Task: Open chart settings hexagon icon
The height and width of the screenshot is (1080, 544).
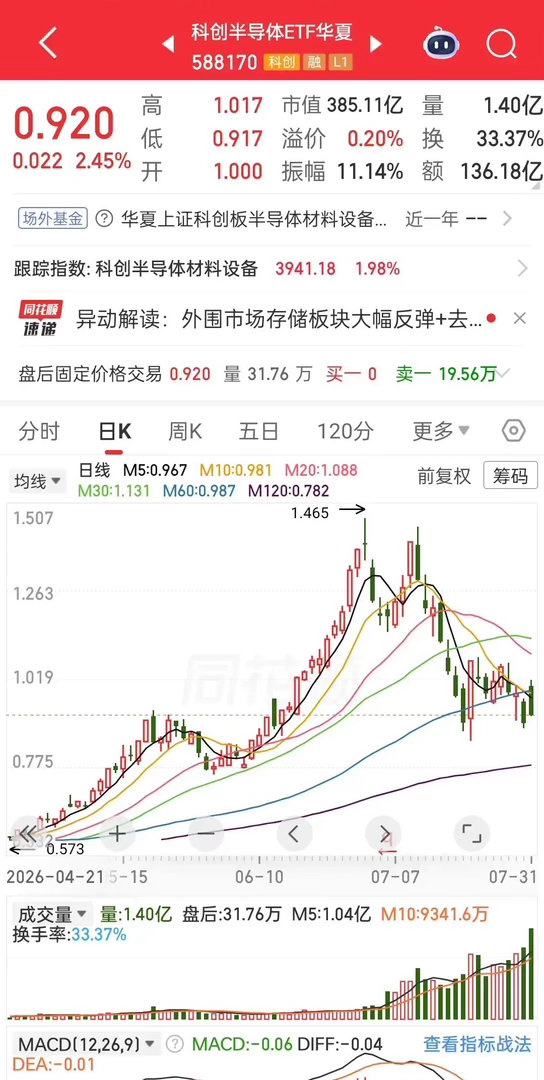Action: pos(514,431)
